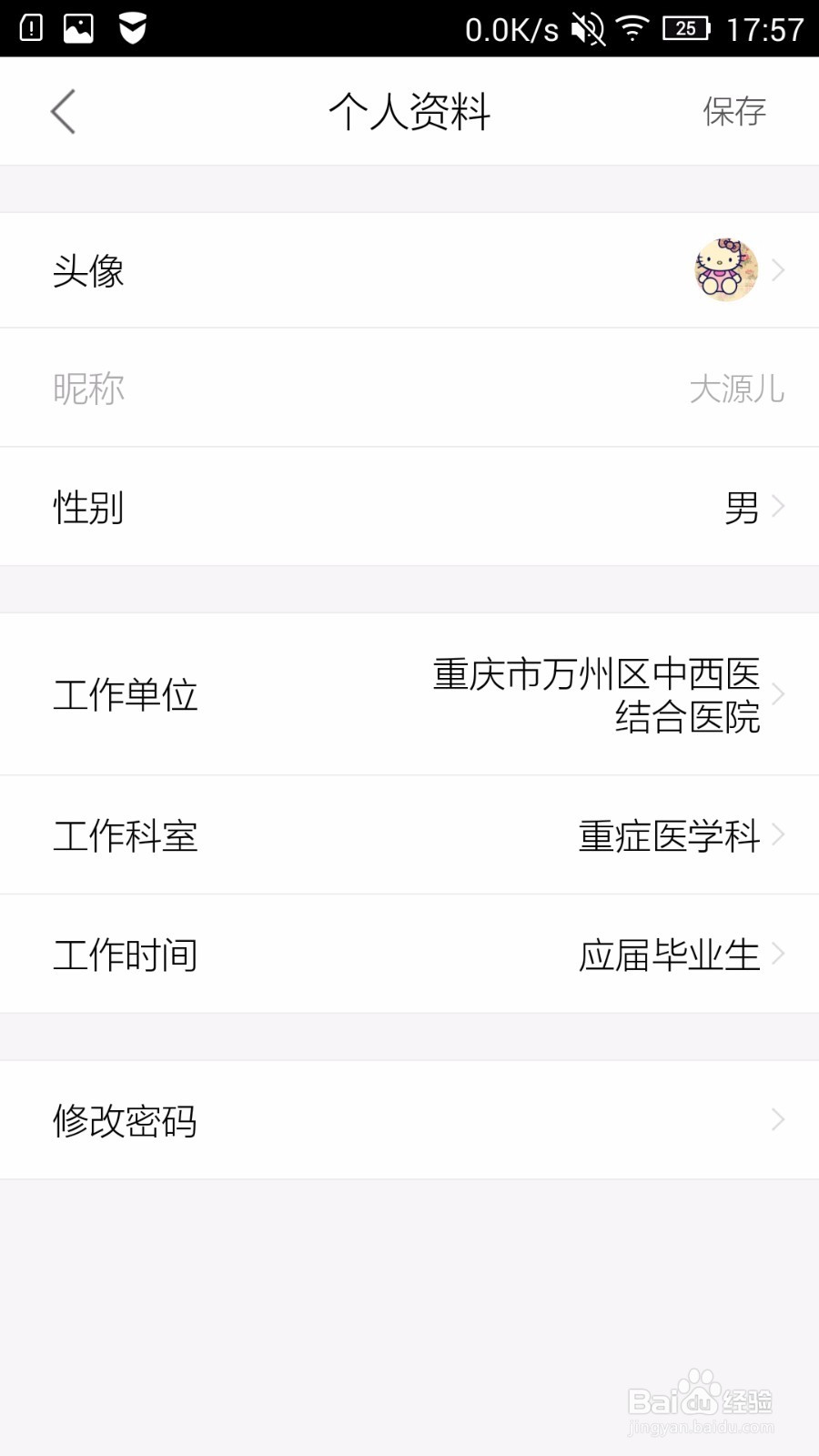The width and height of the screenshot is (819, 1456).
Task: Expand the 性别 gender selection chevron
Action: tap(778, 508)
